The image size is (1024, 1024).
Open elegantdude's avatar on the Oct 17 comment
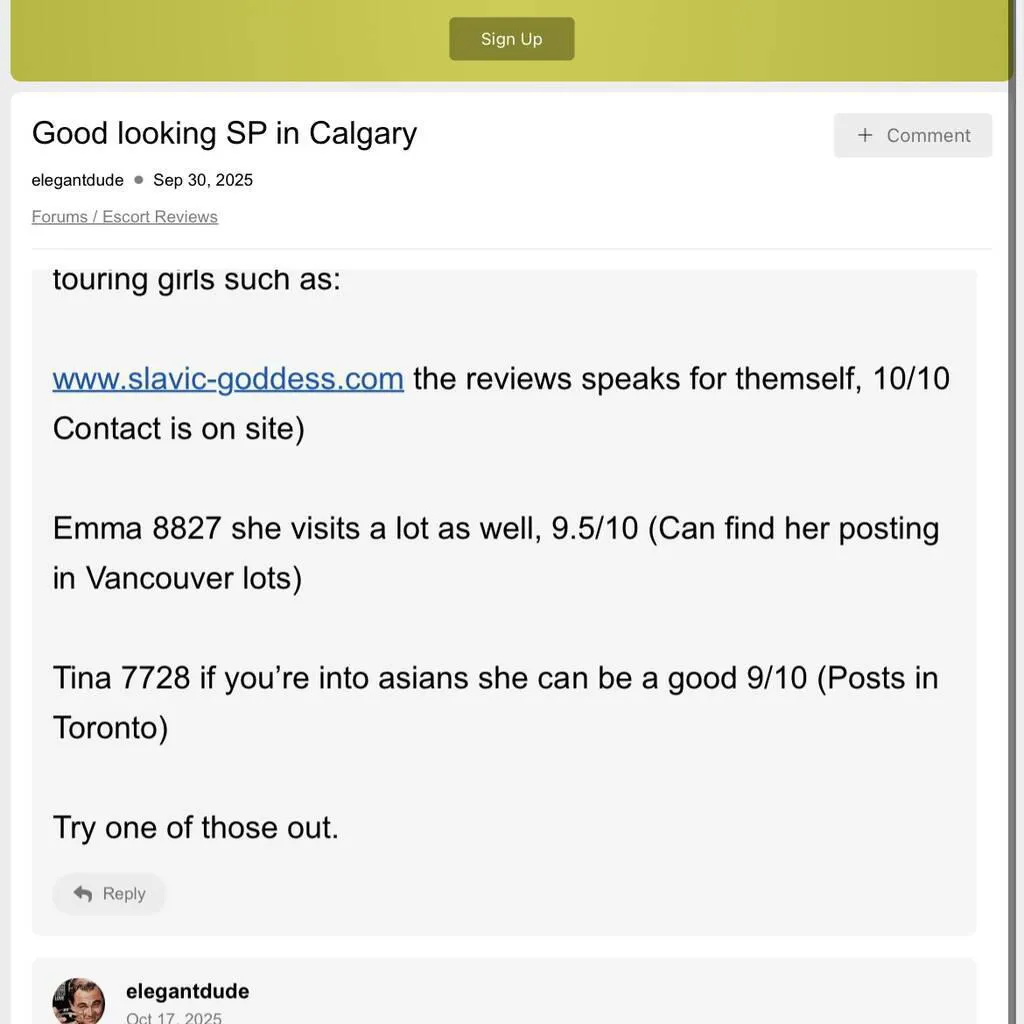coord(79,1001)
